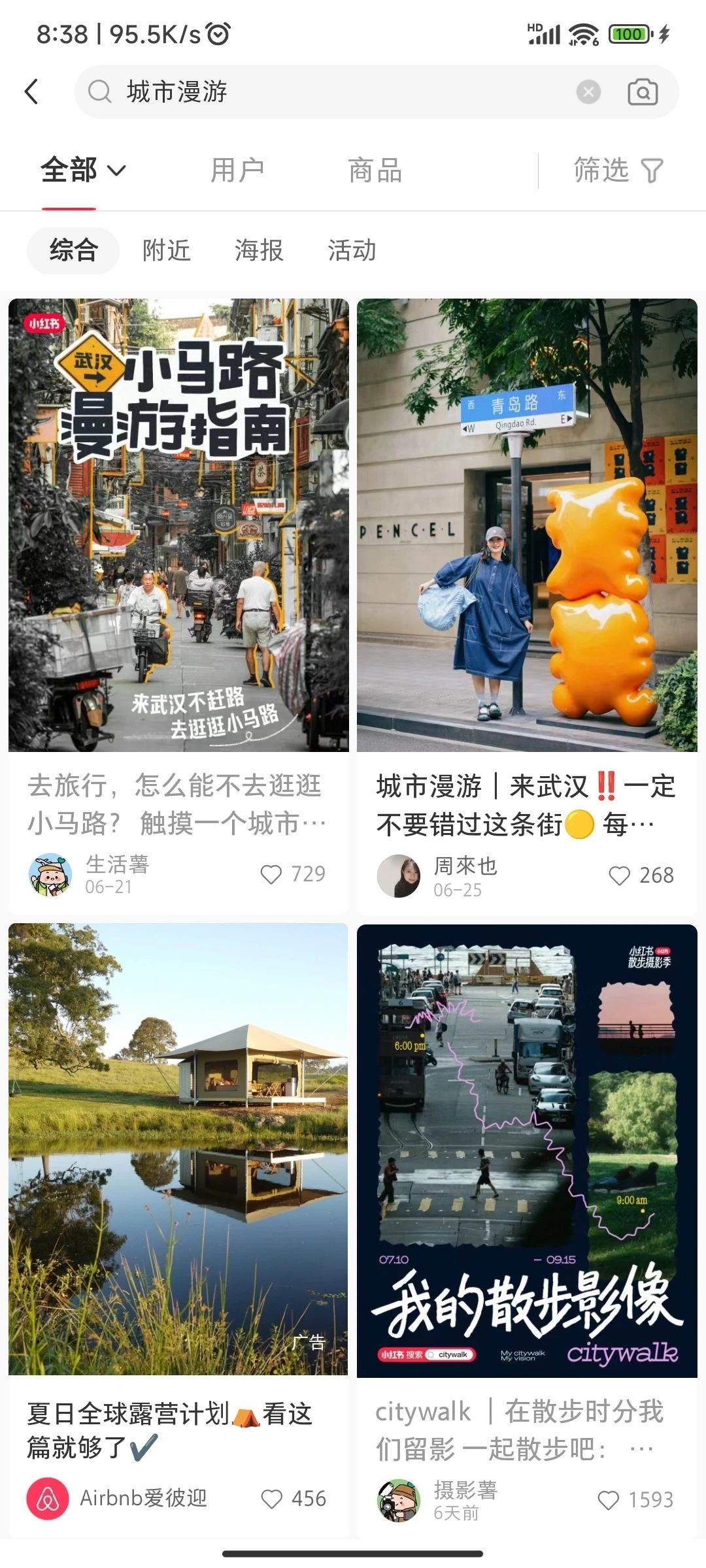Like the Airbnb爱彼迎 post
706x1568 pixels.
click(x=271, y=1499)
